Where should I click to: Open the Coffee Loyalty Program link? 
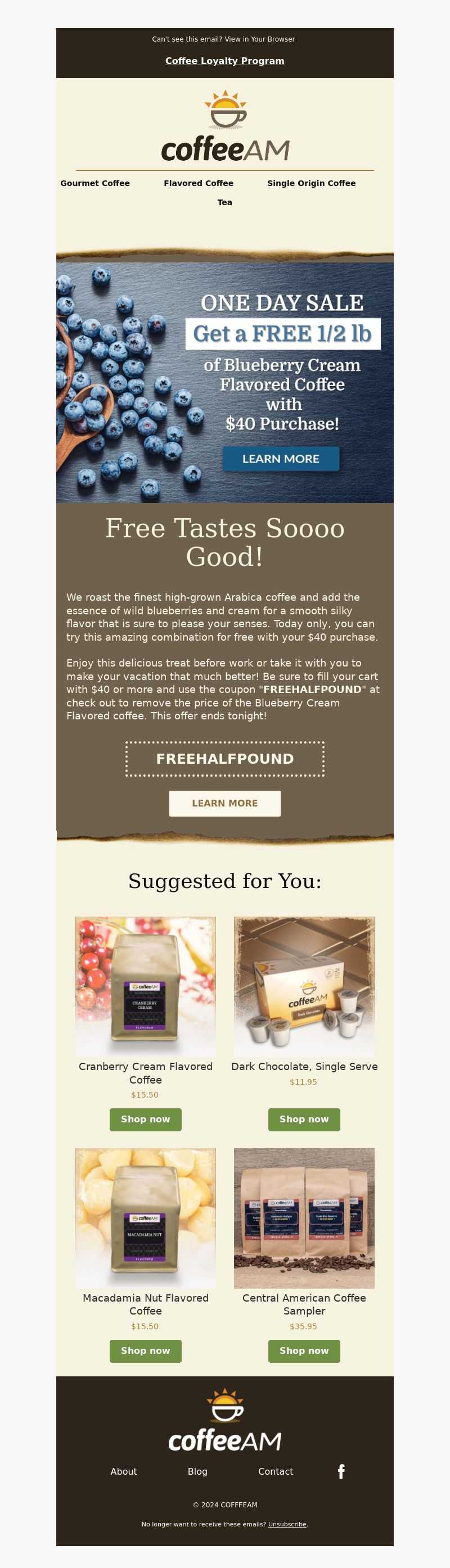pos(224,61)
